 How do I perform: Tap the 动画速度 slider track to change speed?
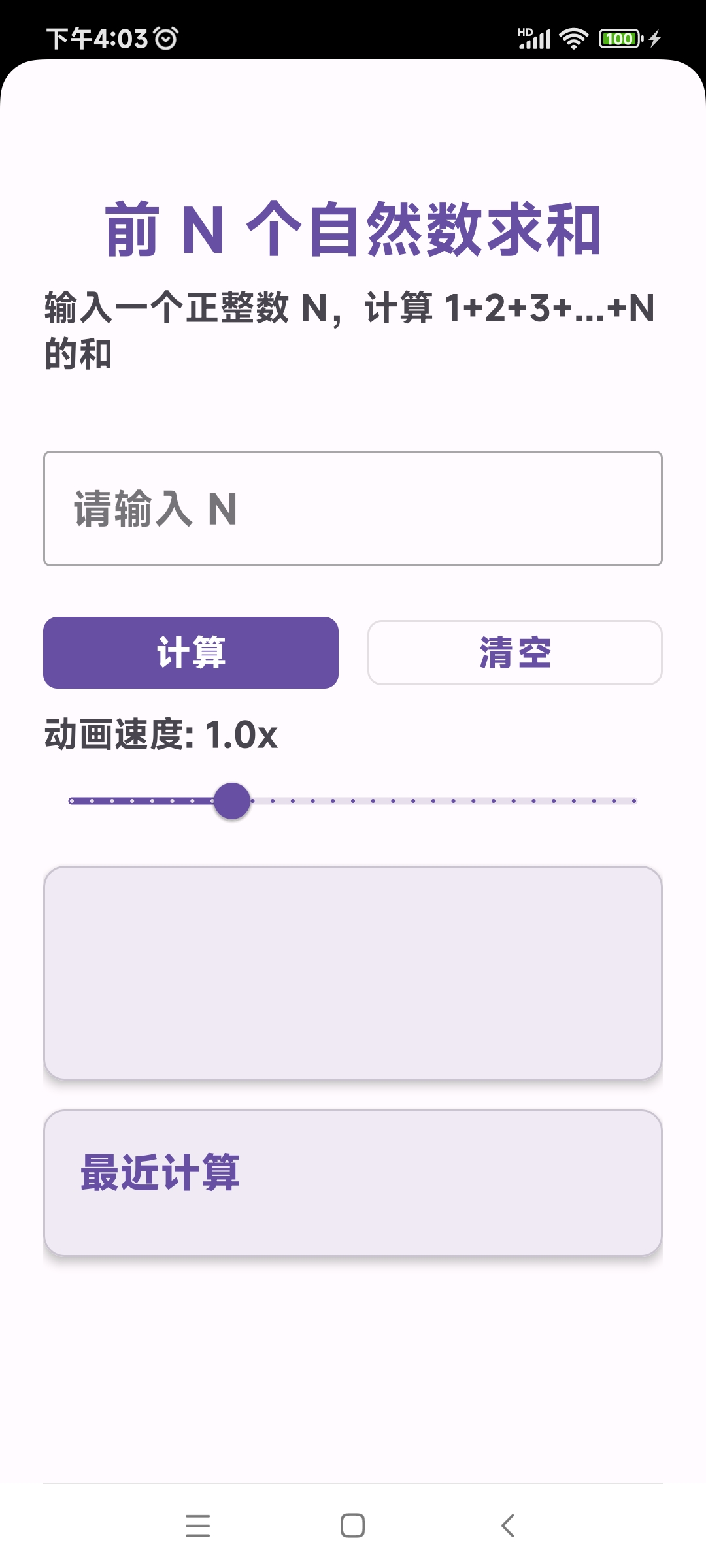(x=353, y=801)
